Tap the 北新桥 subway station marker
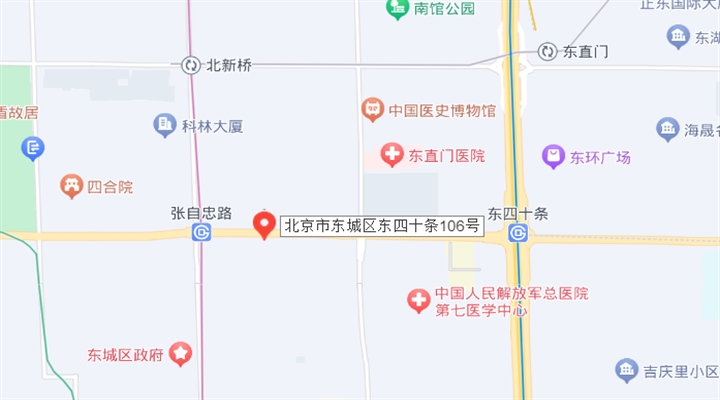This screenshot has width=720, height=400. click(191, 65)
